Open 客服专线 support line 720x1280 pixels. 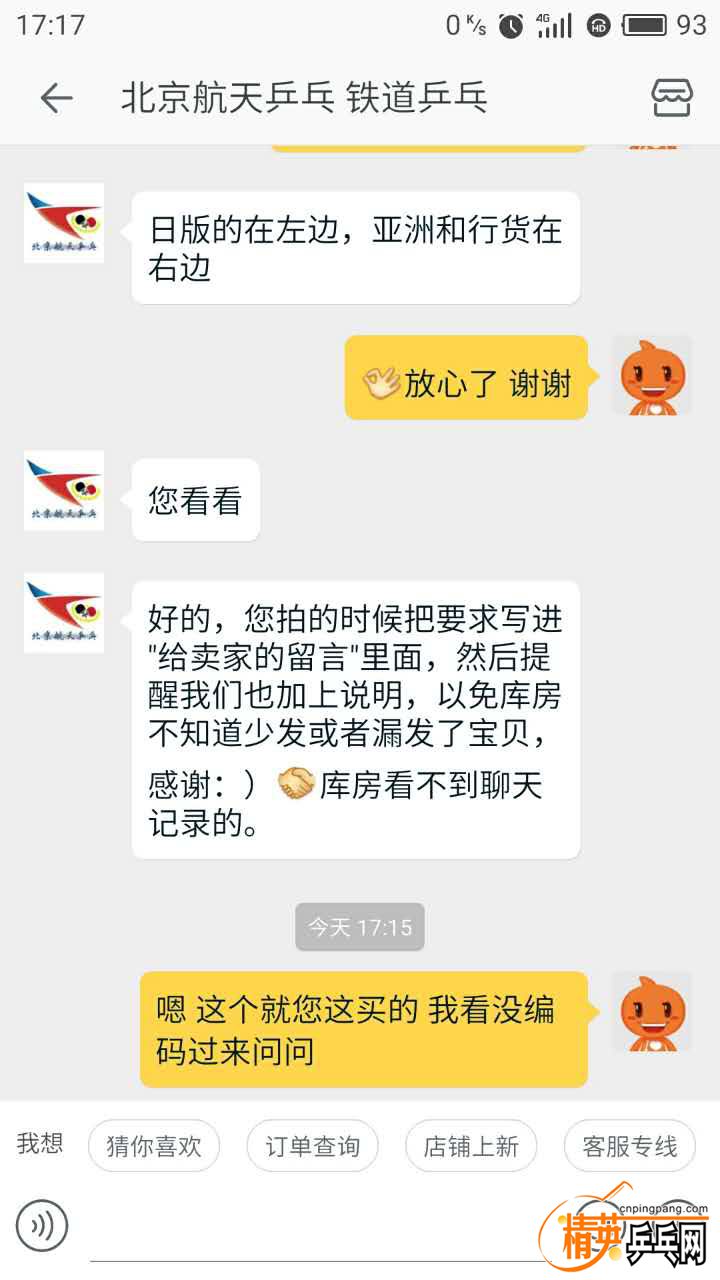point(629,1146)
